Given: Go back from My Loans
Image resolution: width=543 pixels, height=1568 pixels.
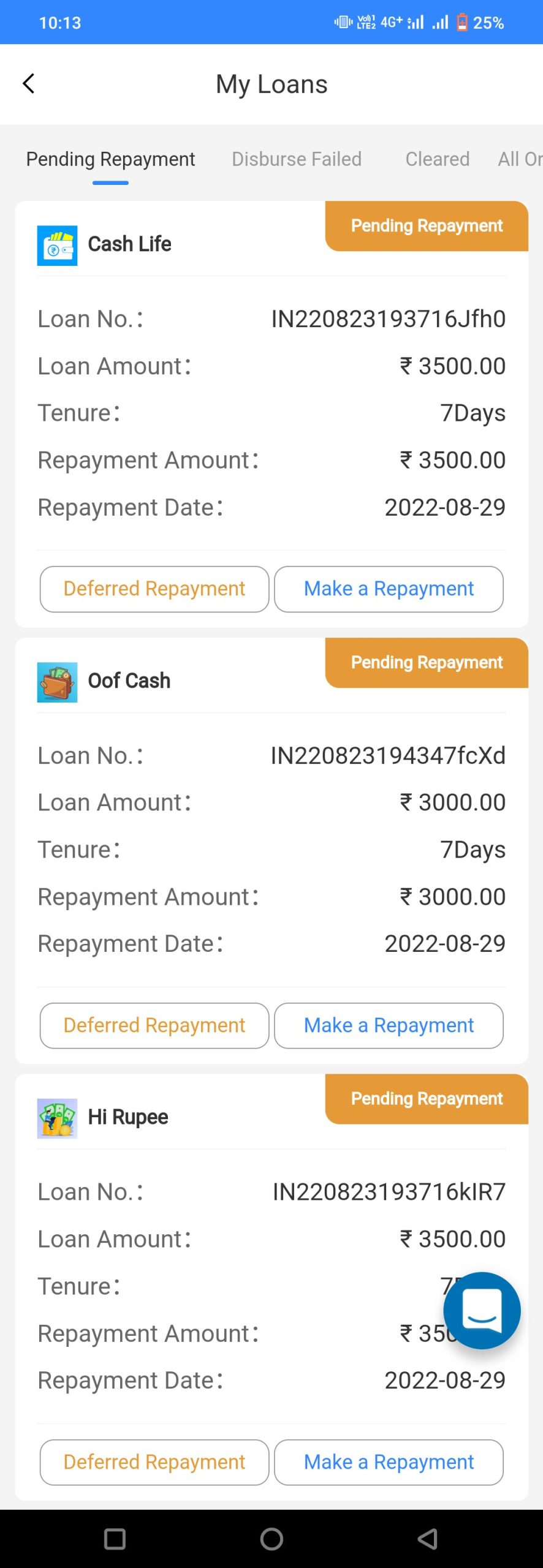Looking at the screenshot, I should pos(29,84).
